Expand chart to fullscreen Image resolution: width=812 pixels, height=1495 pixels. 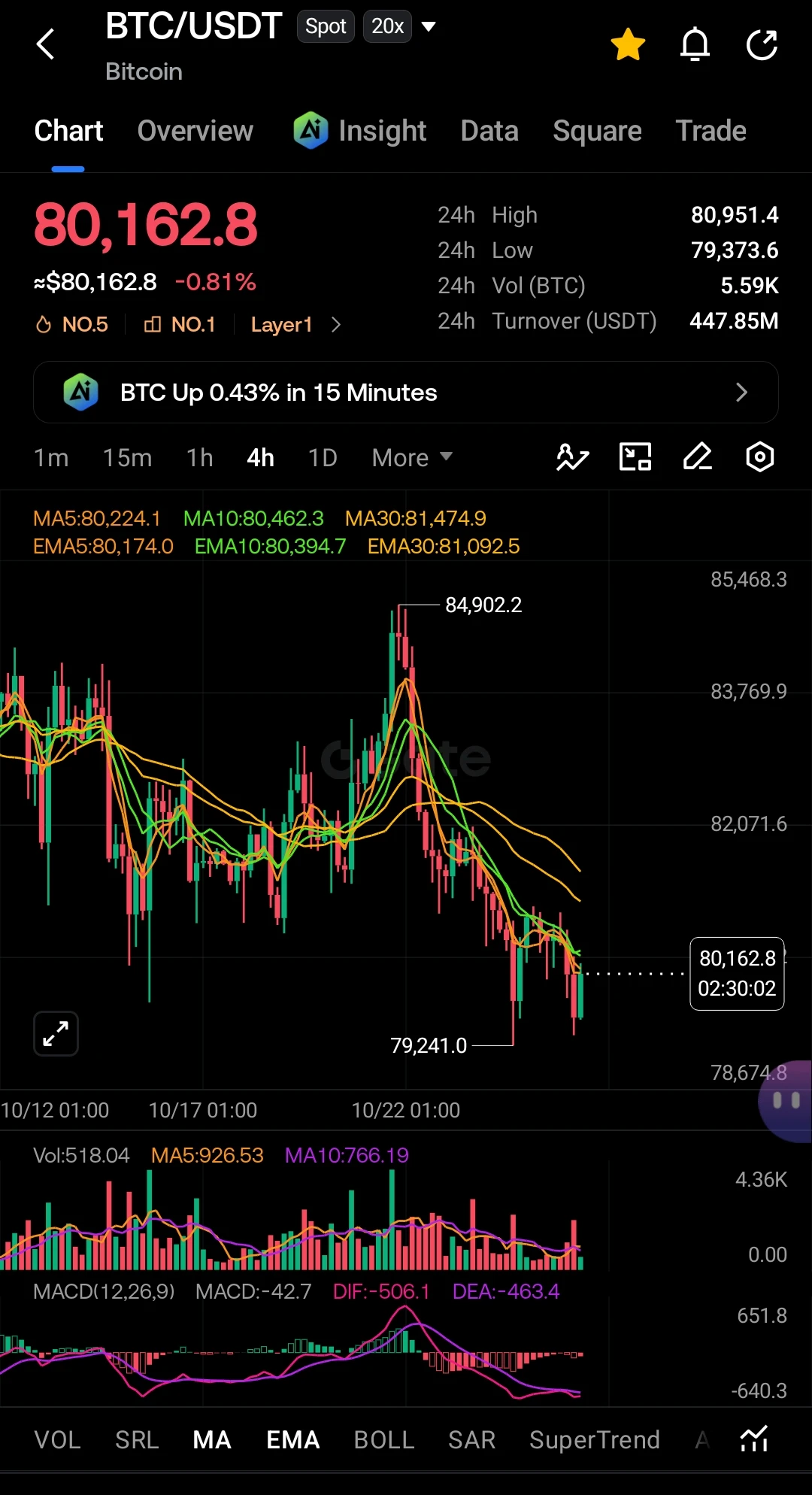coord(56,1033)
